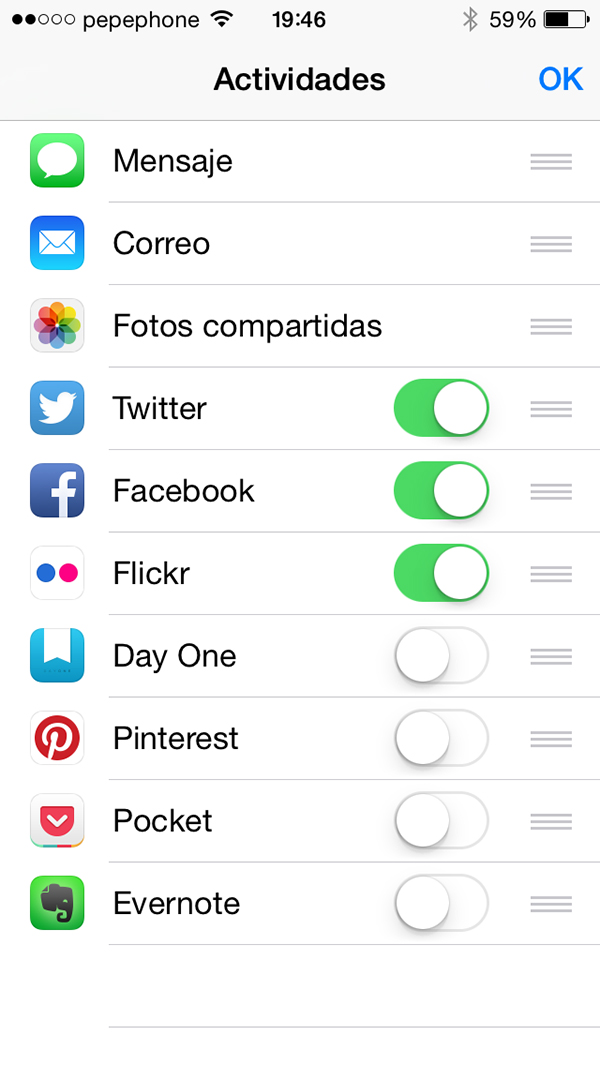Turn off the Facebook switch
This screenshot has width=600, height=1065.
coord(442,490)
